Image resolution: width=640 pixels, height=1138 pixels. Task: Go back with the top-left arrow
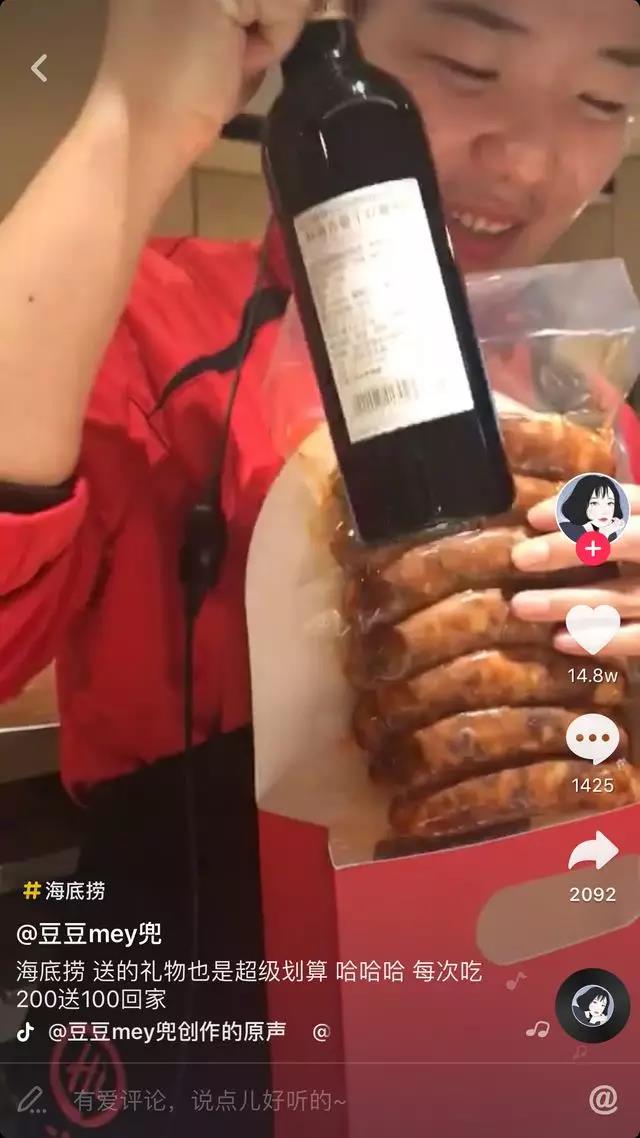[x=39, y=68]
